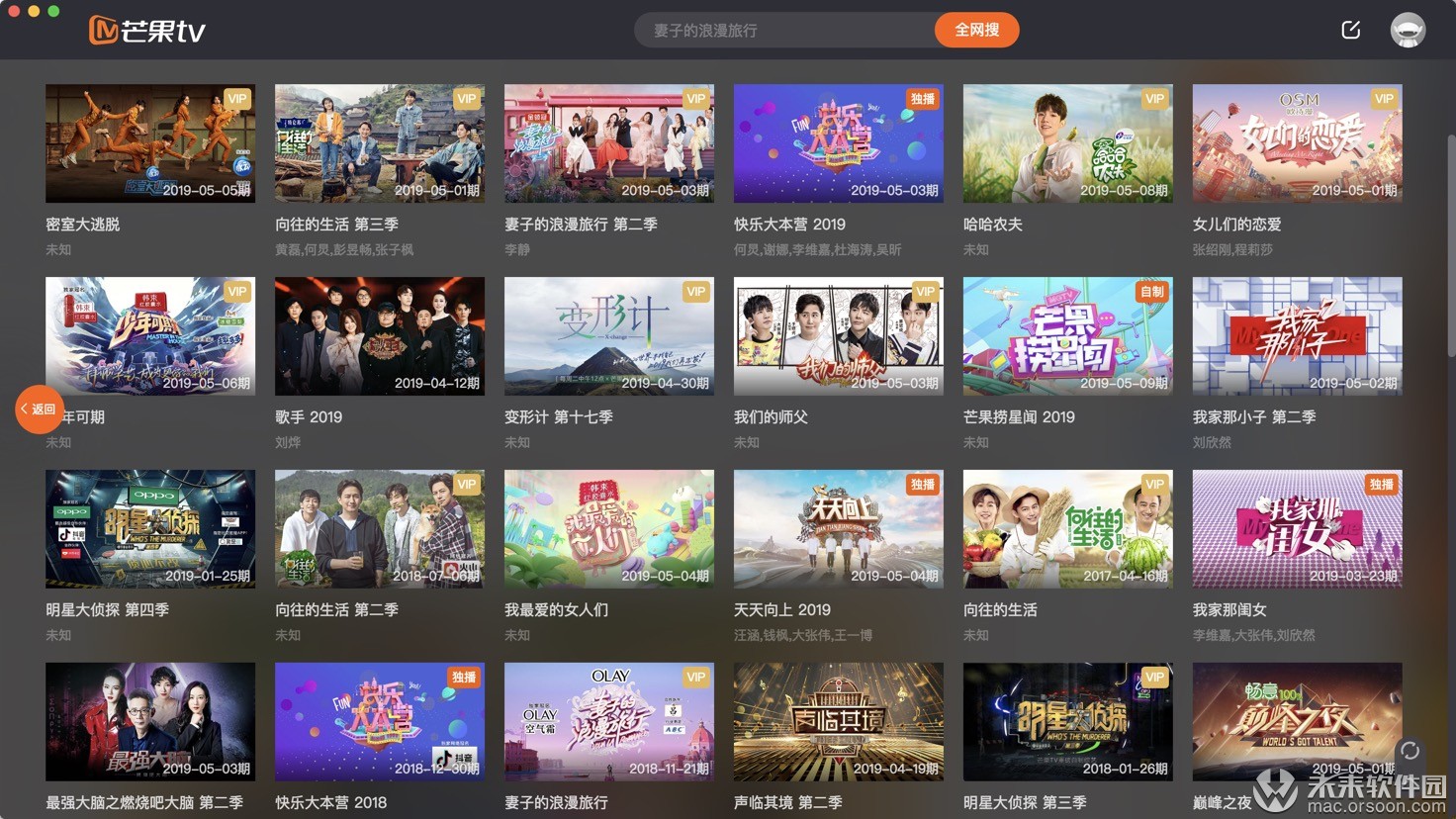Select the show 我们的师父
The width and height of the screenshot is (1456, 819).
839,336
